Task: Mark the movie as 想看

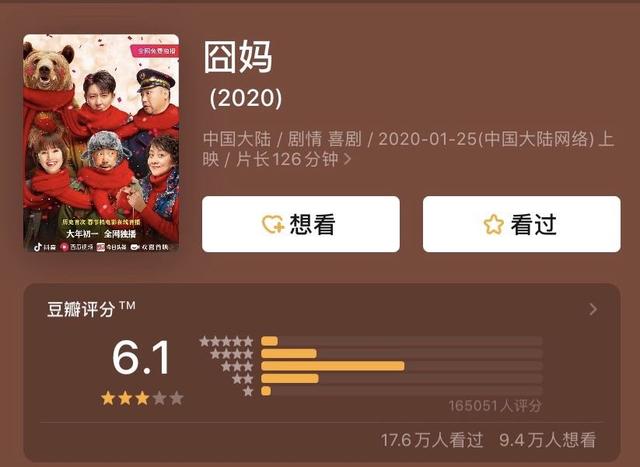Action: click(300, 224)
